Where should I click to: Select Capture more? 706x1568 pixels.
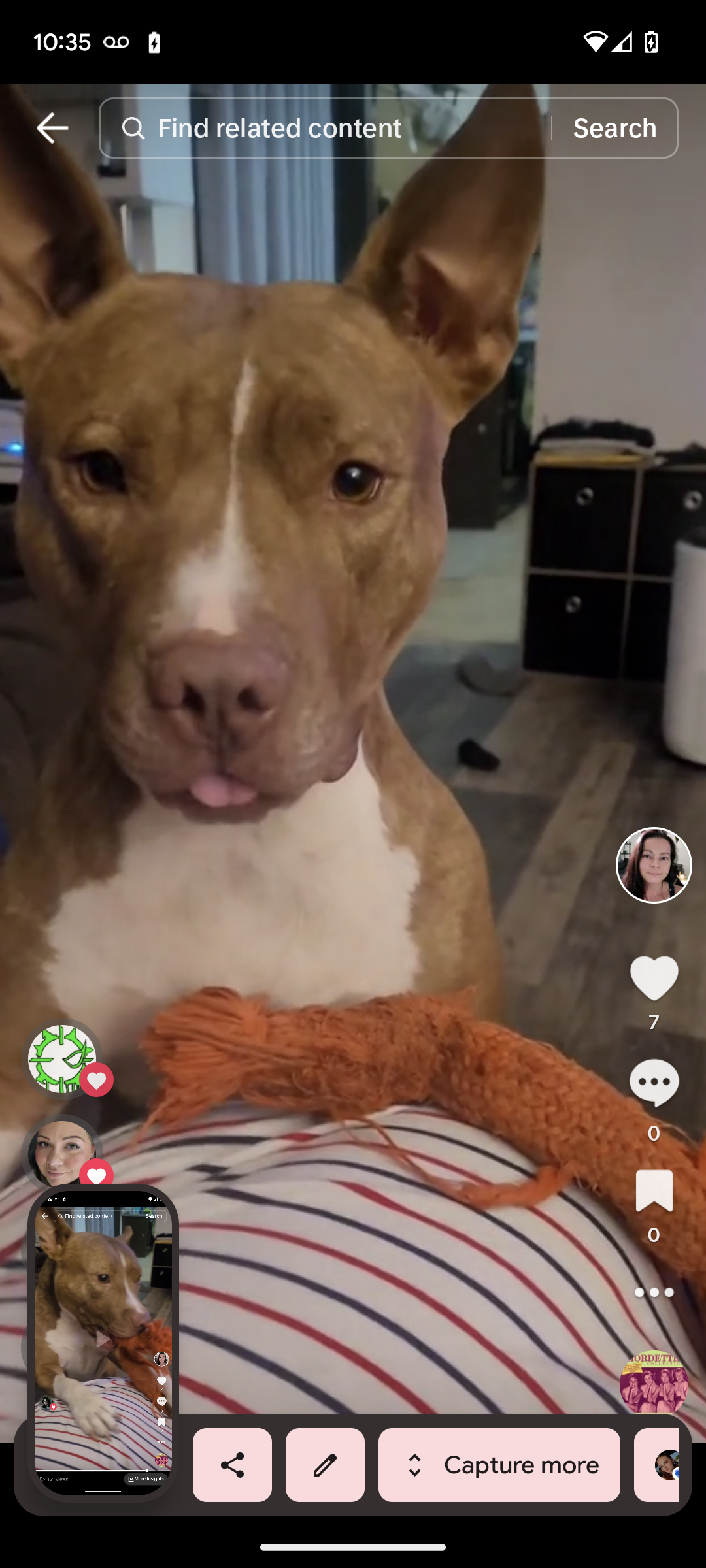(499, 1465)
